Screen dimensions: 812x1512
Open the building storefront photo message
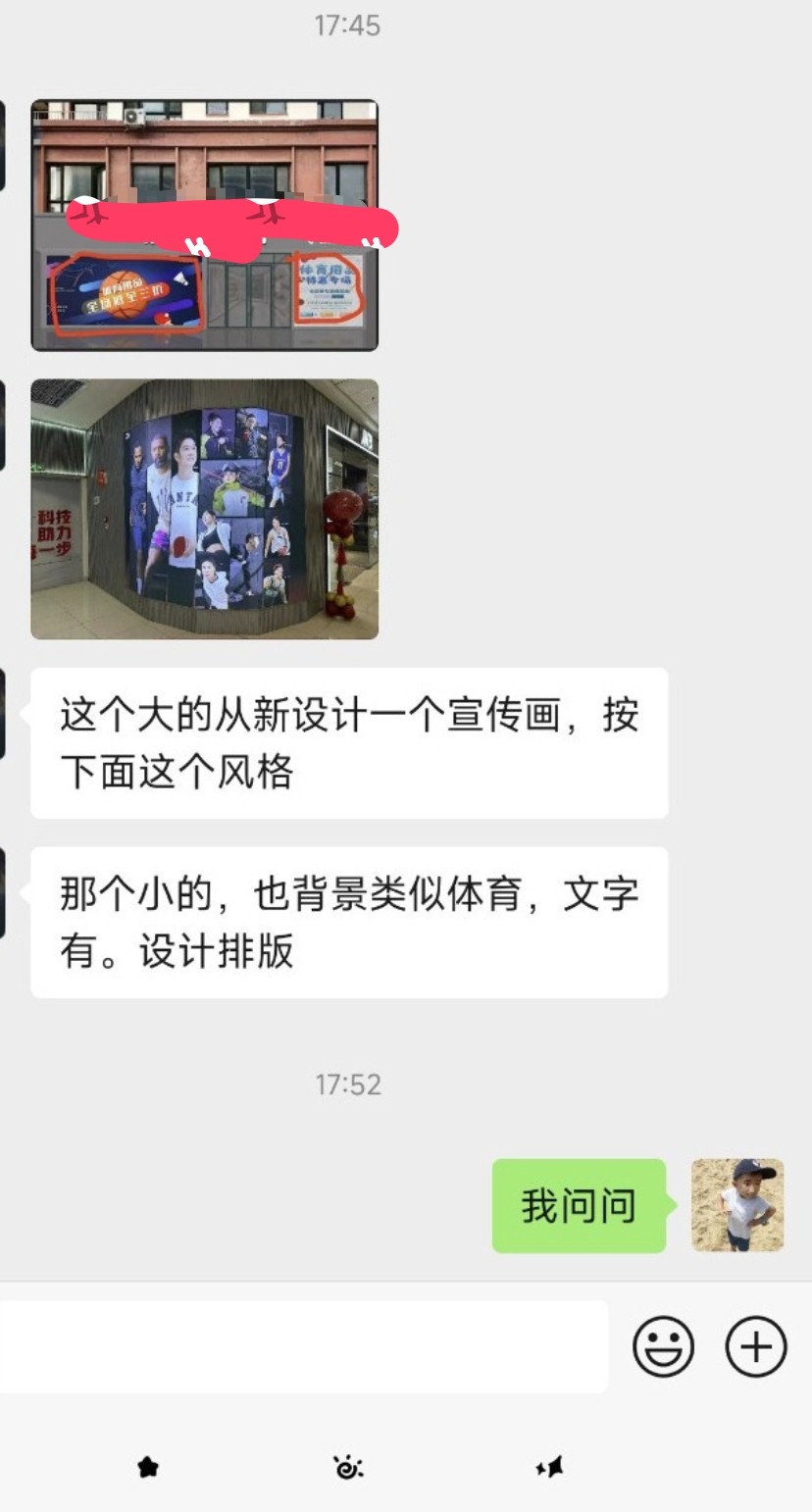click(x=204, y=225)
